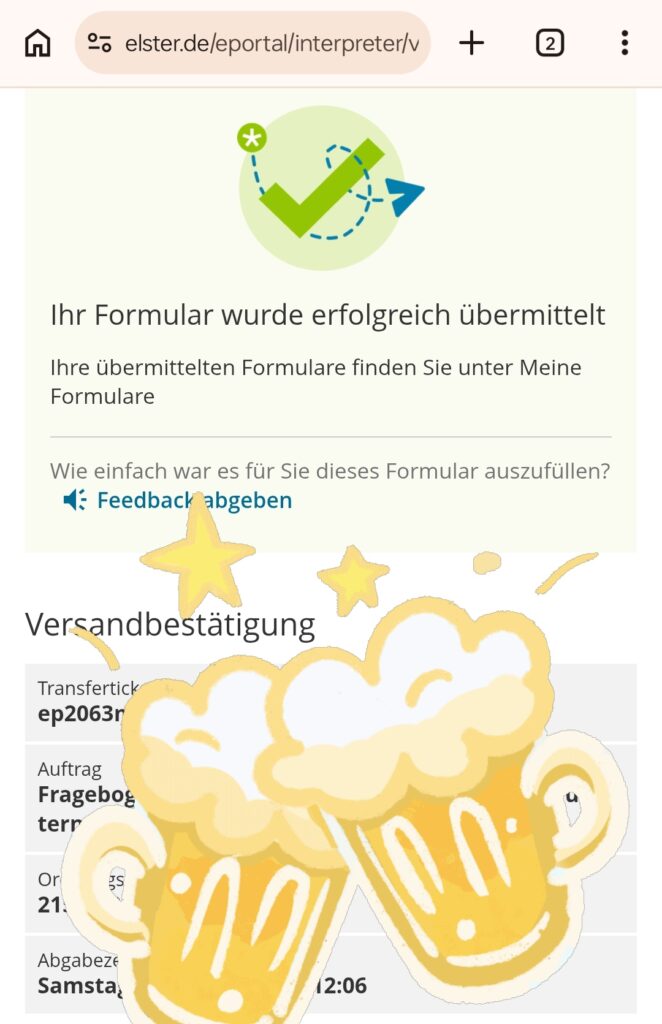Image resolution: width=662 pixels, height=1024 pixels.
Task: Tap the elster.de address bar
Action: click(x=253, y=43)
